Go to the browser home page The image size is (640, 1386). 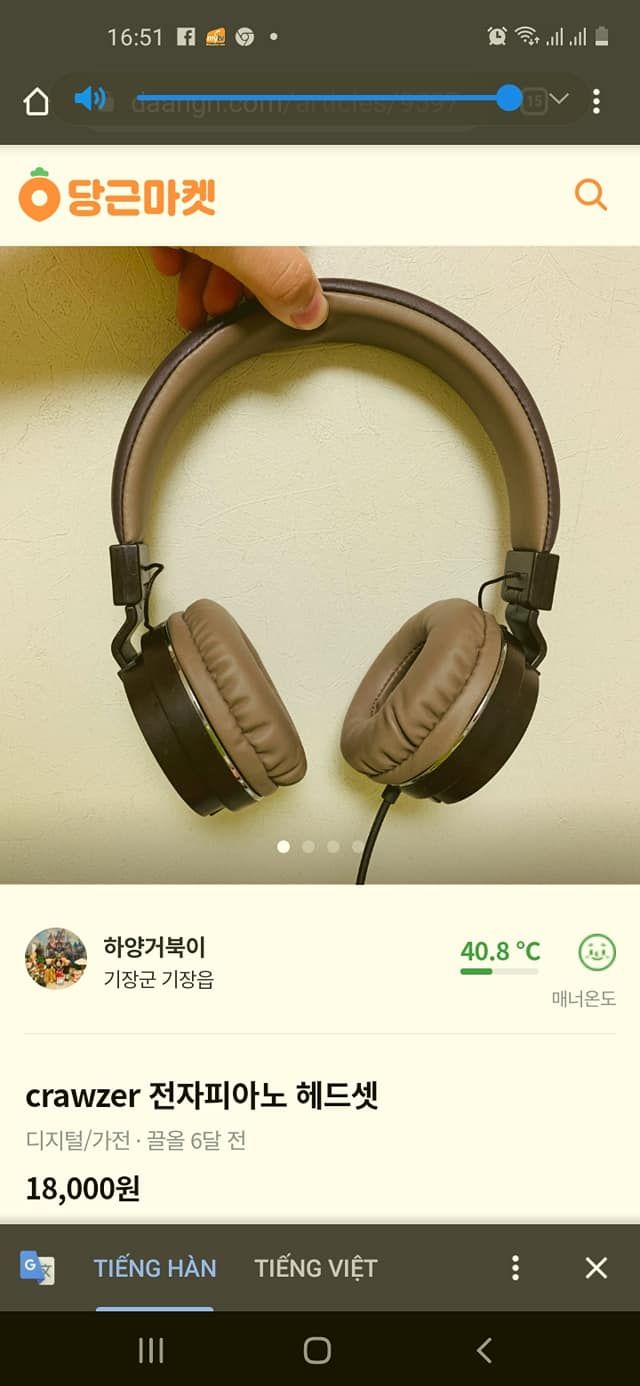36,101
